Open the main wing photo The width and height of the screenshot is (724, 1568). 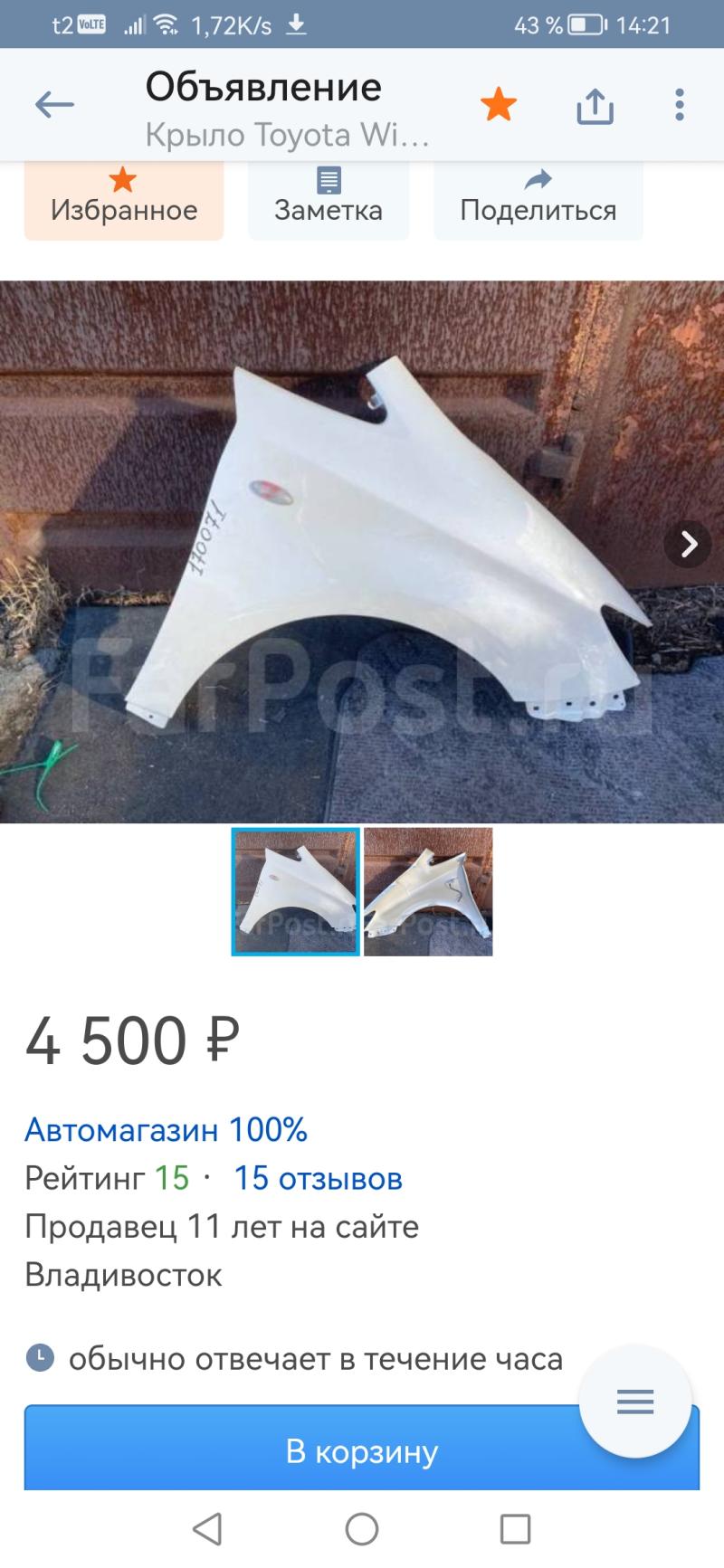pyautogui.click(x=362, y=552)
